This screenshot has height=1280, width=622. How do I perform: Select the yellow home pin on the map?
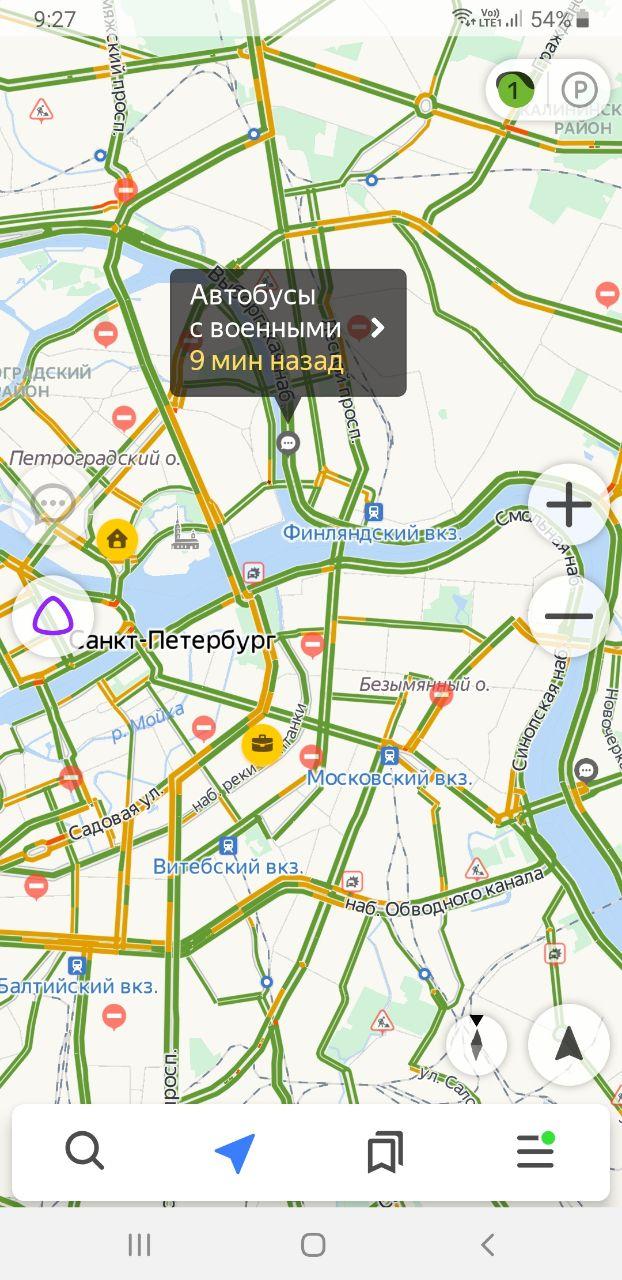click(x=117, y=540)
